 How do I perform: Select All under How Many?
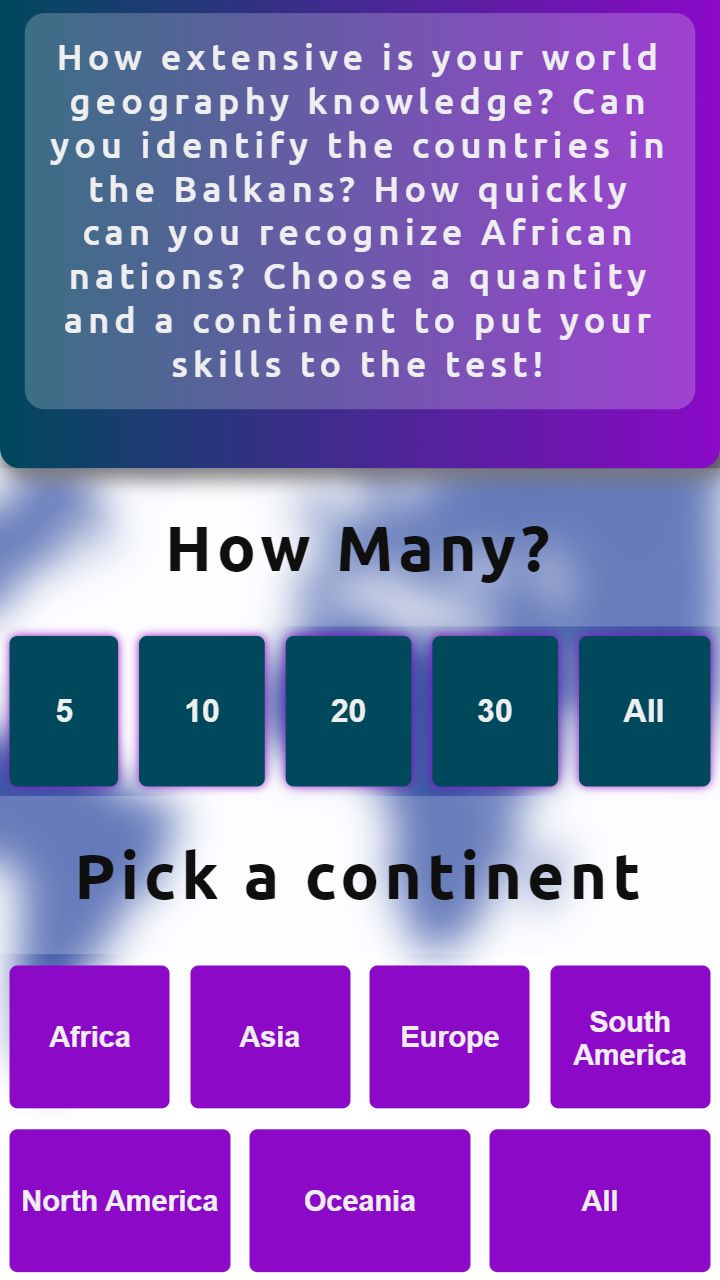click(644, 711)
